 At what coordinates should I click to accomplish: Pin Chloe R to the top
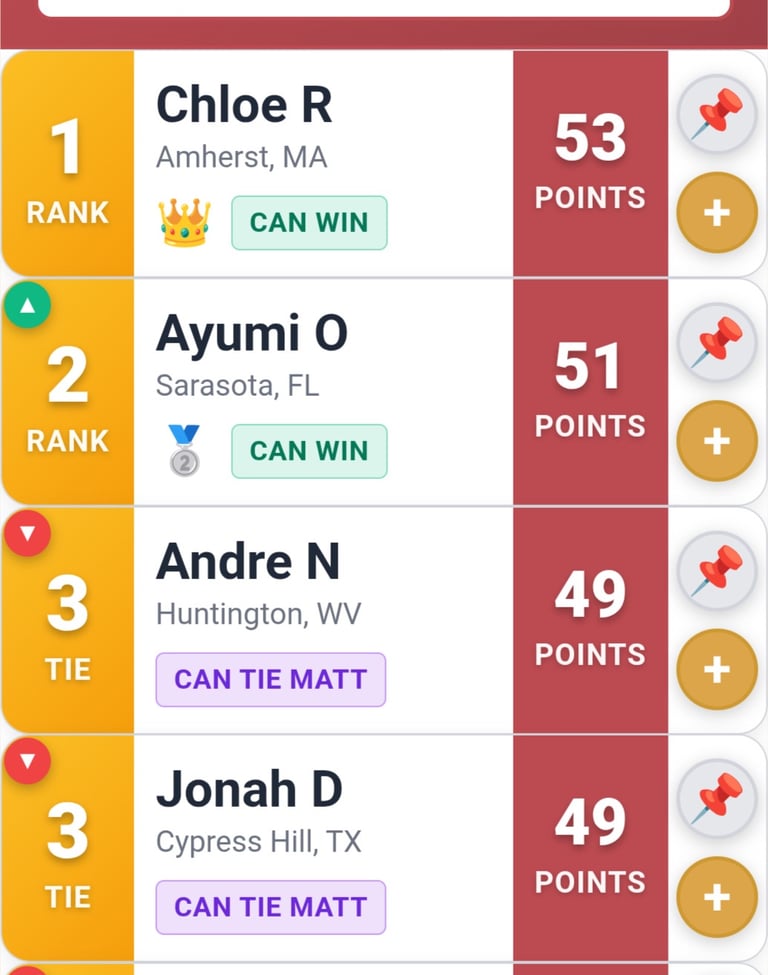[x=716, y=114]
